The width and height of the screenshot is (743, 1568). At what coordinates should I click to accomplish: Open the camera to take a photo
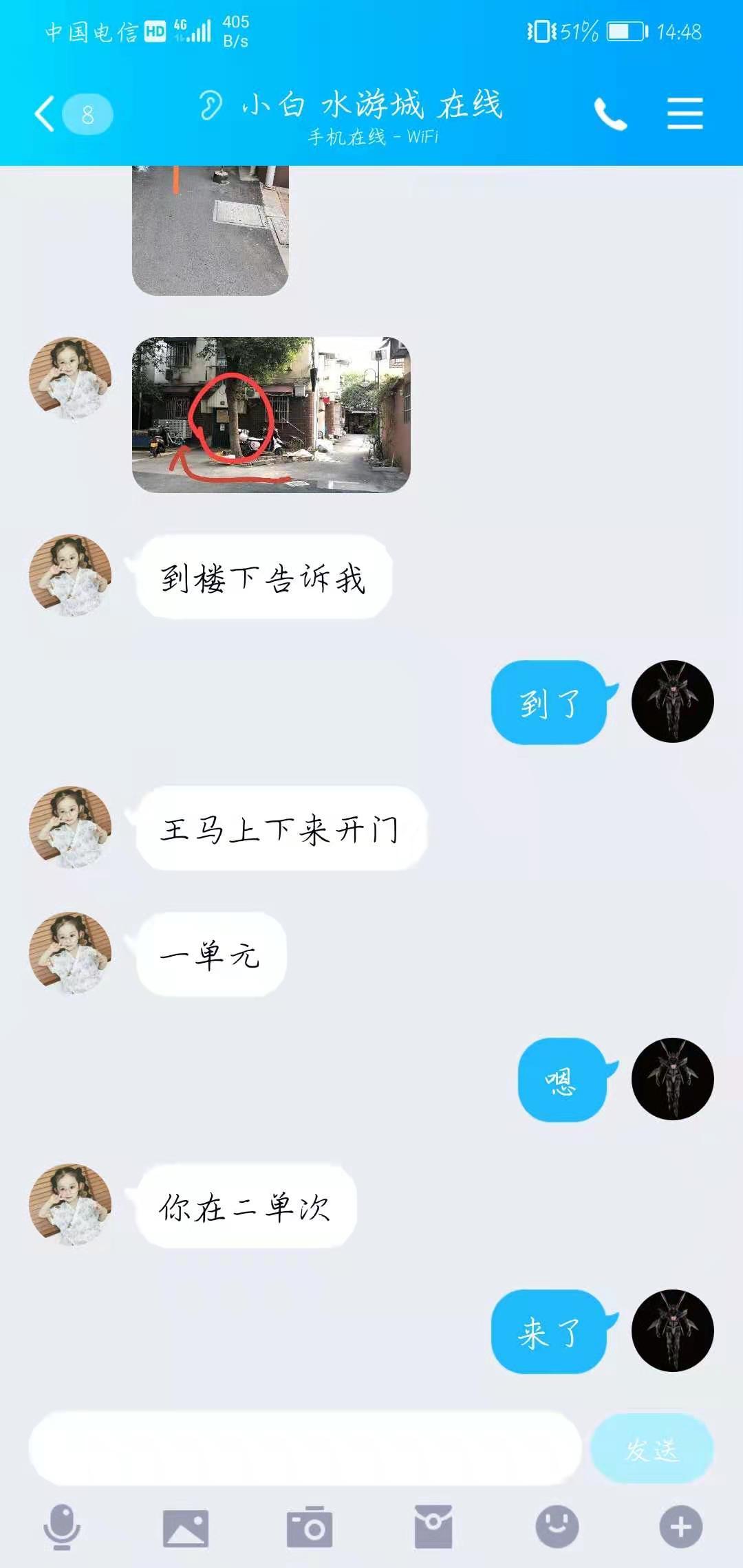pos(310,1527)
